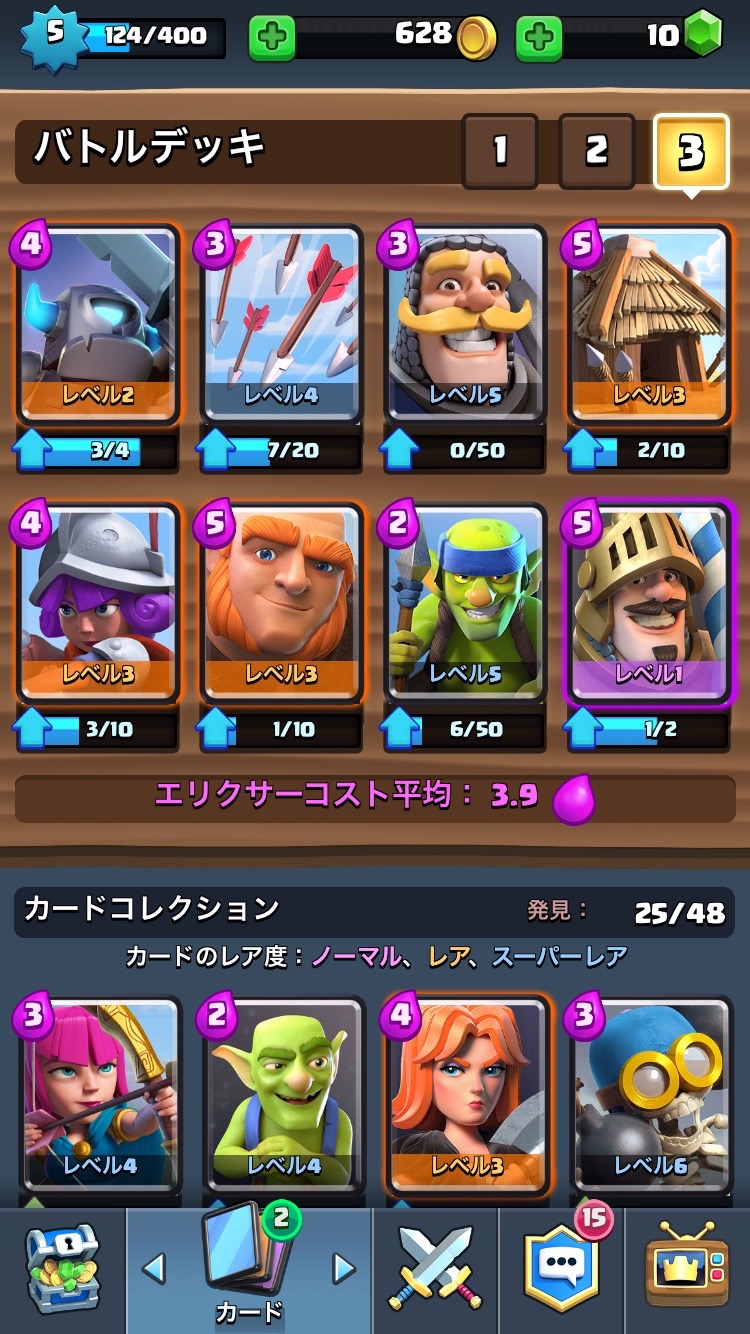Switch to battle deck 2

[x=596, y=151]
